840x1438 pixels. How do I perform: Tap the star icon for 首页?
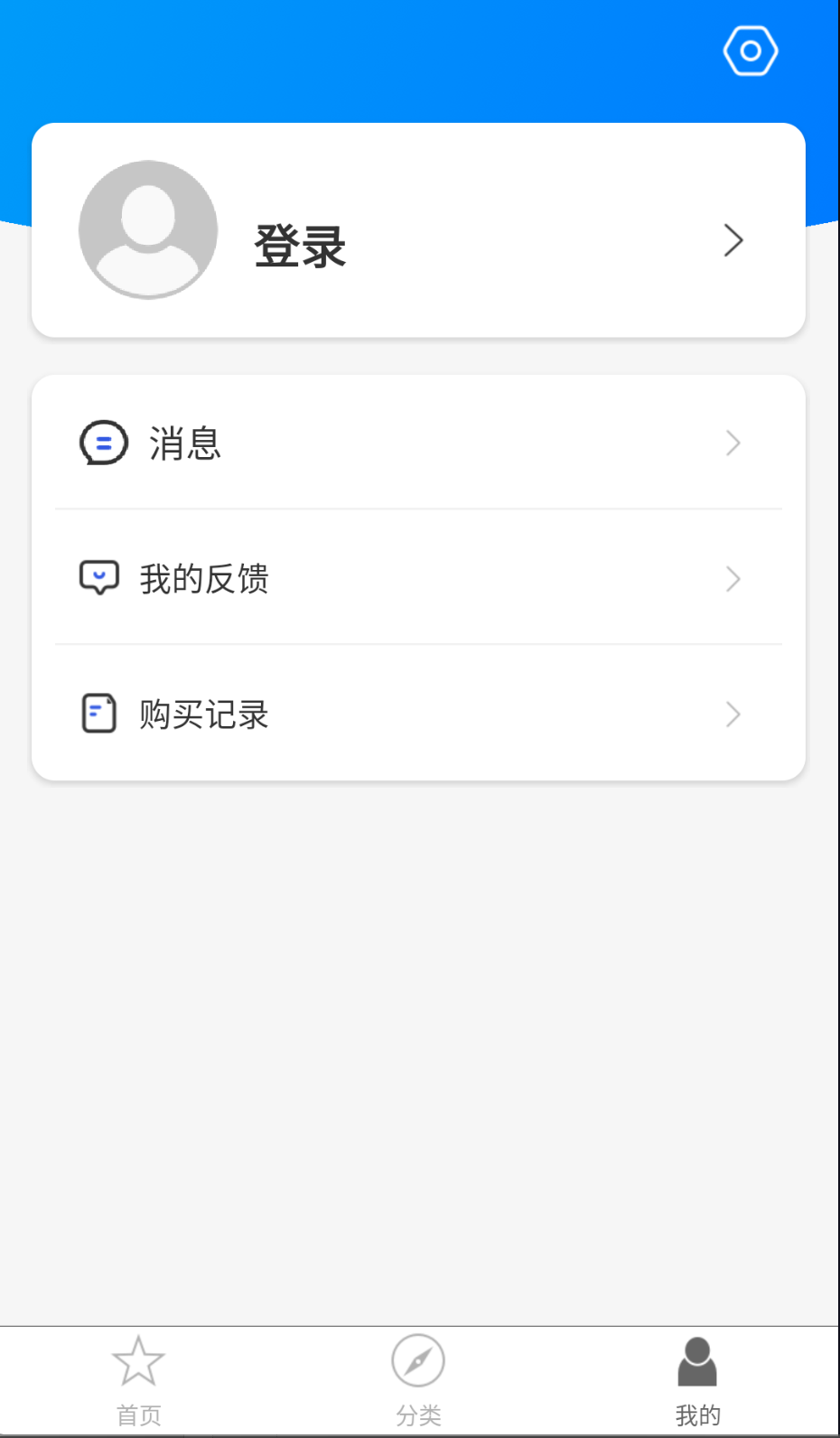[x=138, y=1361]
